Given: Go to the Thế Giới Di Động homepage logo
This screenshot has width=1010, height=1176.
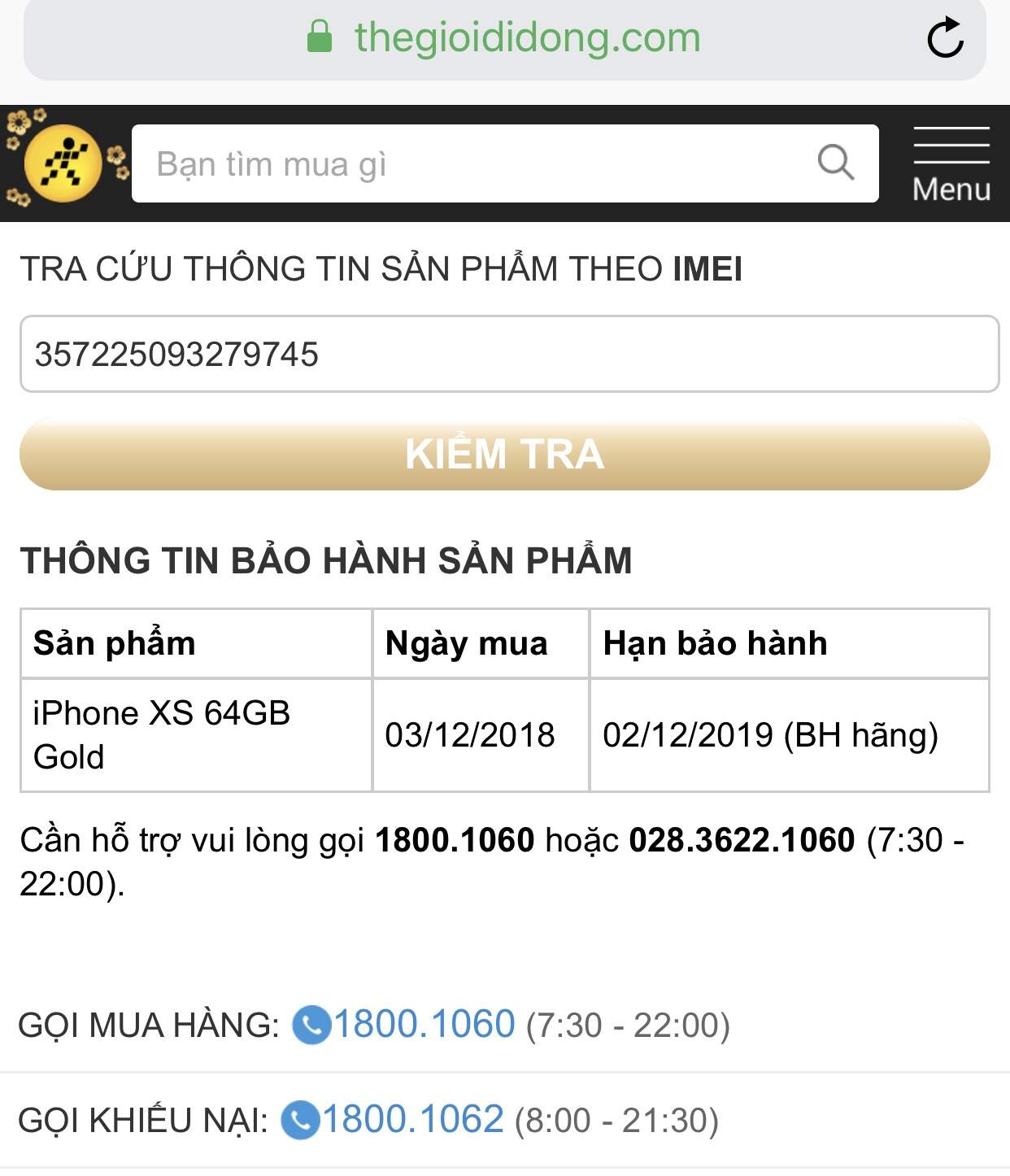Looking at the screenshot, I should tap(63, 163).
